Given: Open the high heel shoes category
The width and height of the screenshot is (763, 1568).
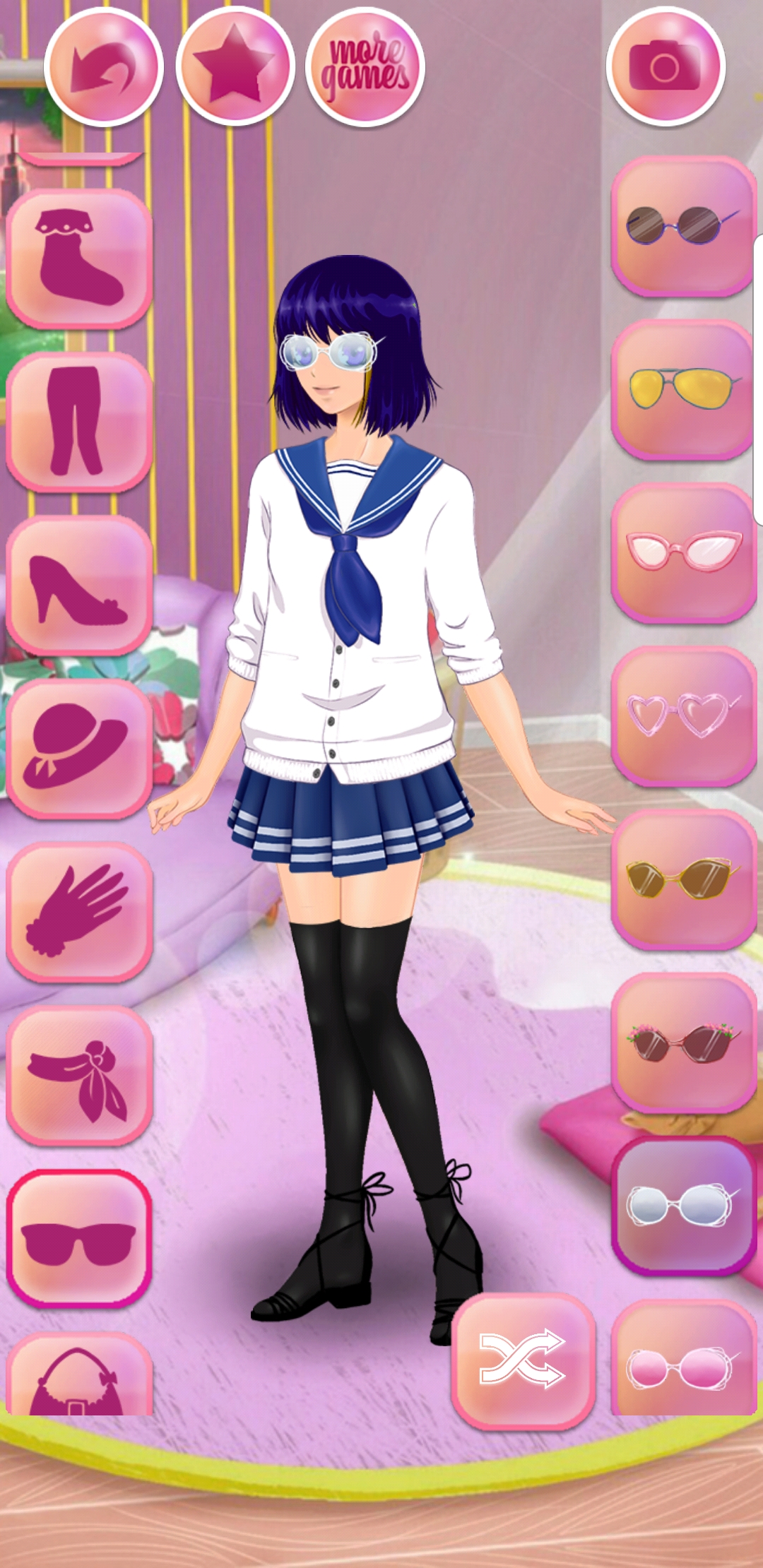Looking at the screenshot, I should (79, 586).
